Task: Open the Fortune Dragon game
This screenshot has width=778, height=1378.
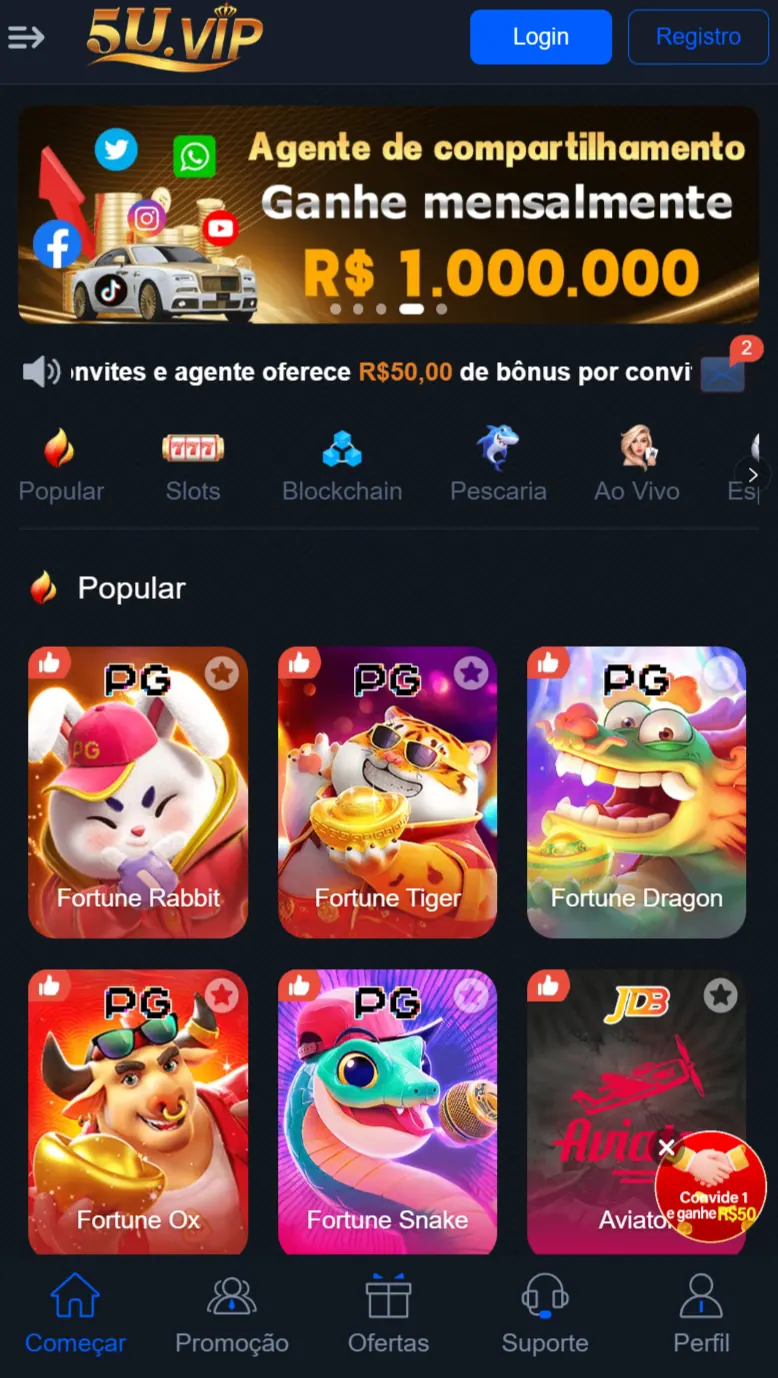Action: [636, 792]
